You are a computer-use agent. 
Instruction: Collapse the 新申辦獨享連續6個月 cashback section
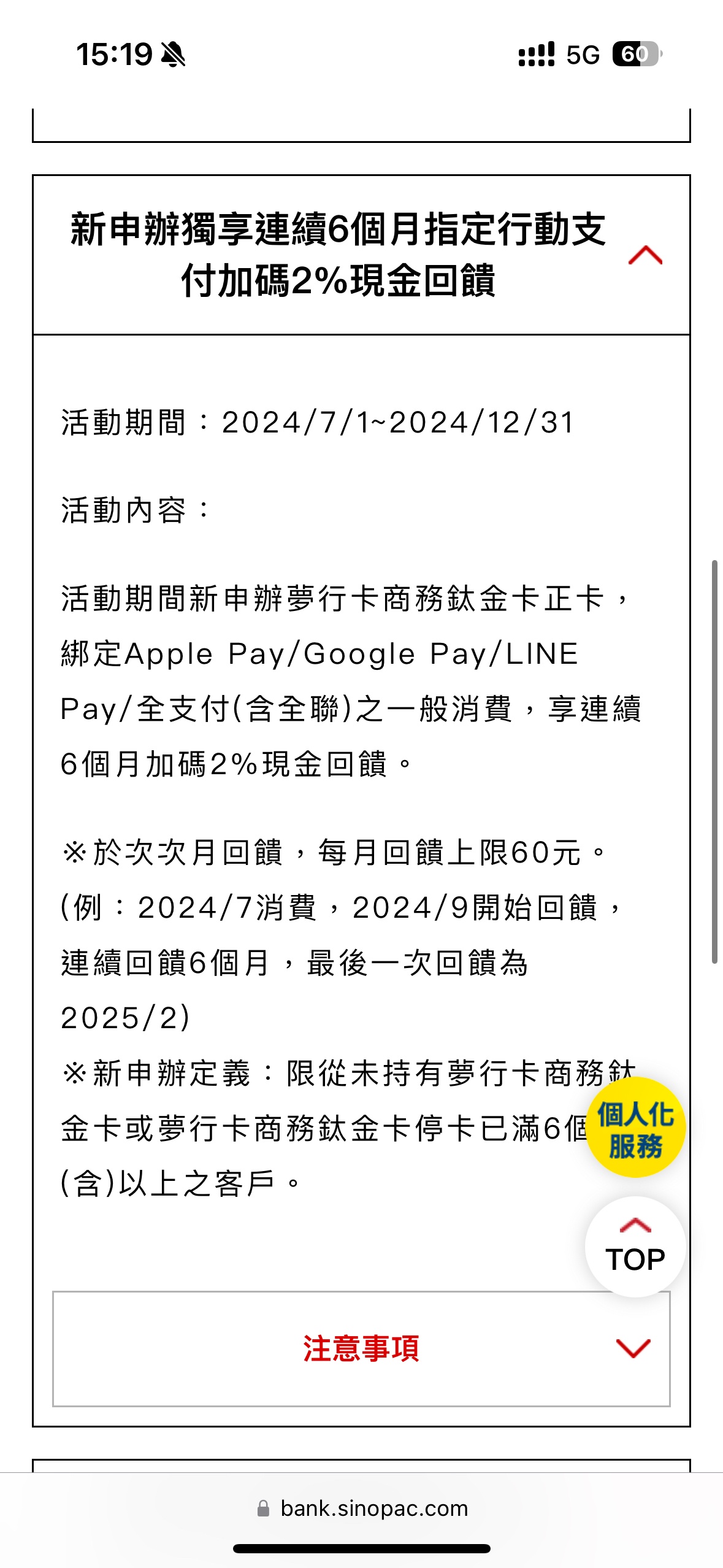point(645,255)
